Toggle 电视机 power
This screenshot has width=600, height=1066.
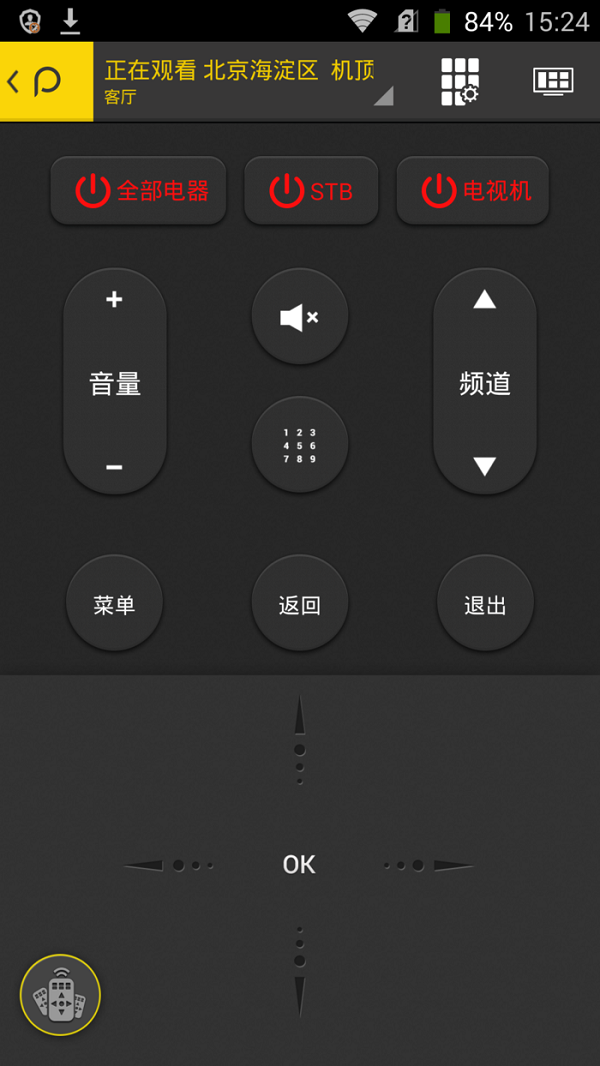coord(473,191)
